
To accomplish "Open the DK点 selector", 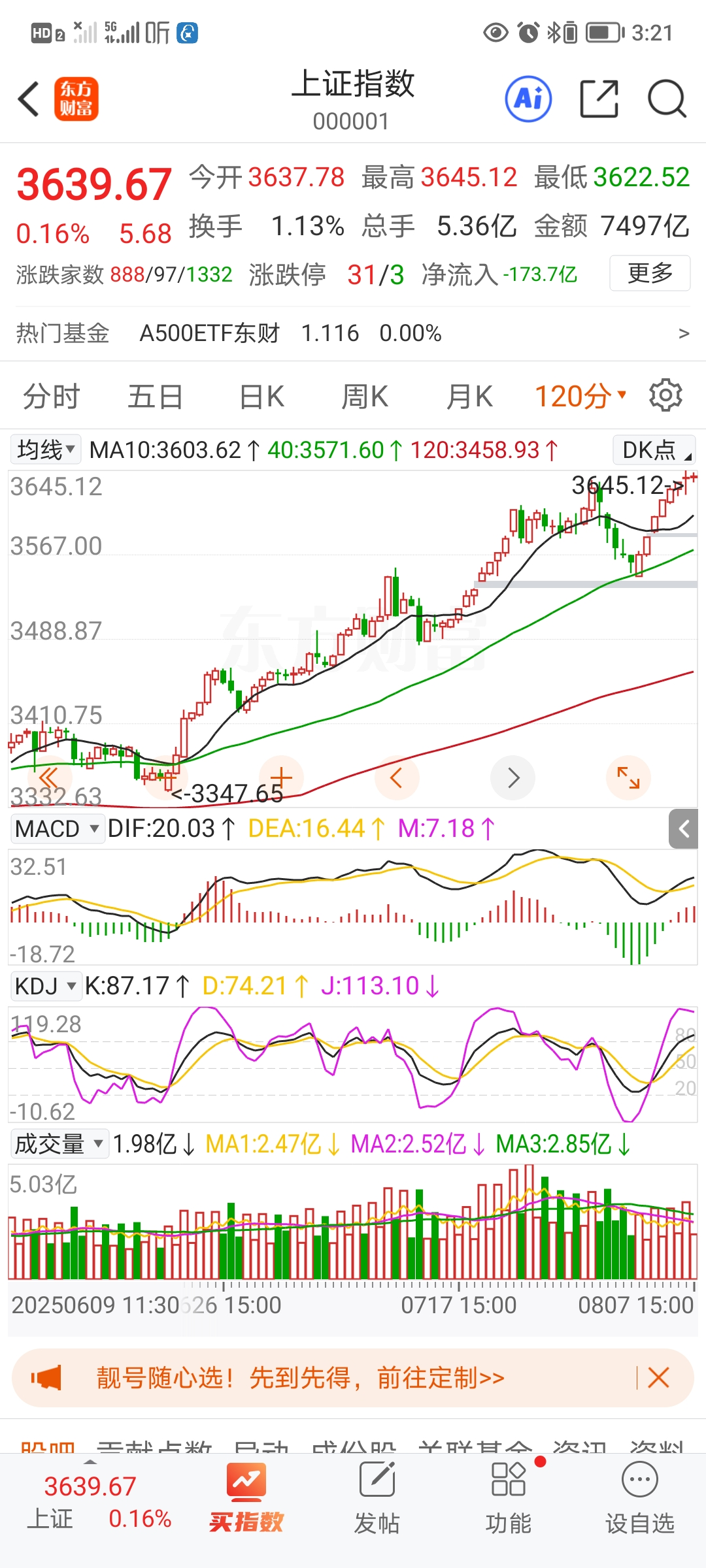I will click(x=654, y=449).
